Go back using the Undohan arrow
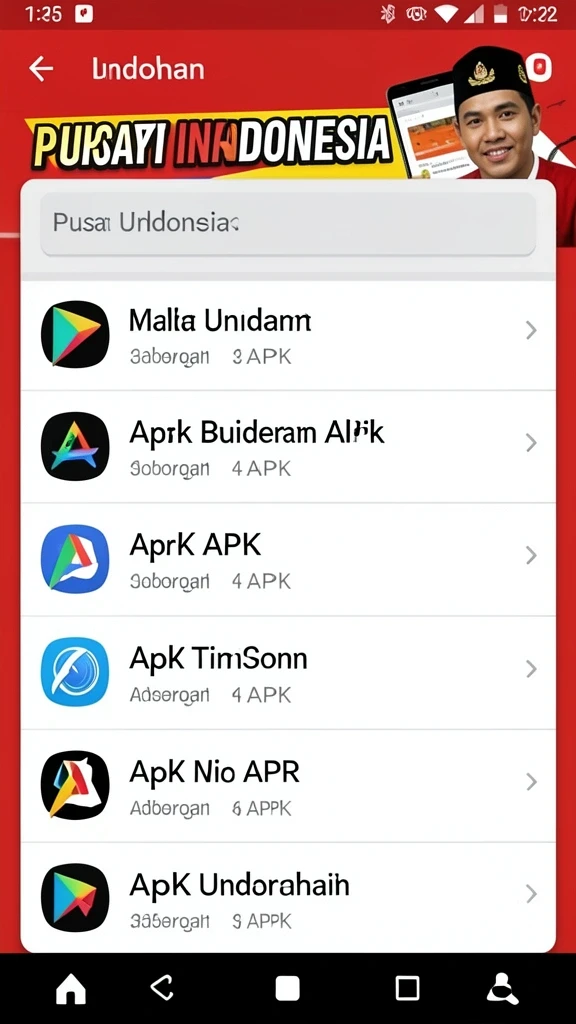The height and width of the screenshot is (1024, 576). pos(41,69)
